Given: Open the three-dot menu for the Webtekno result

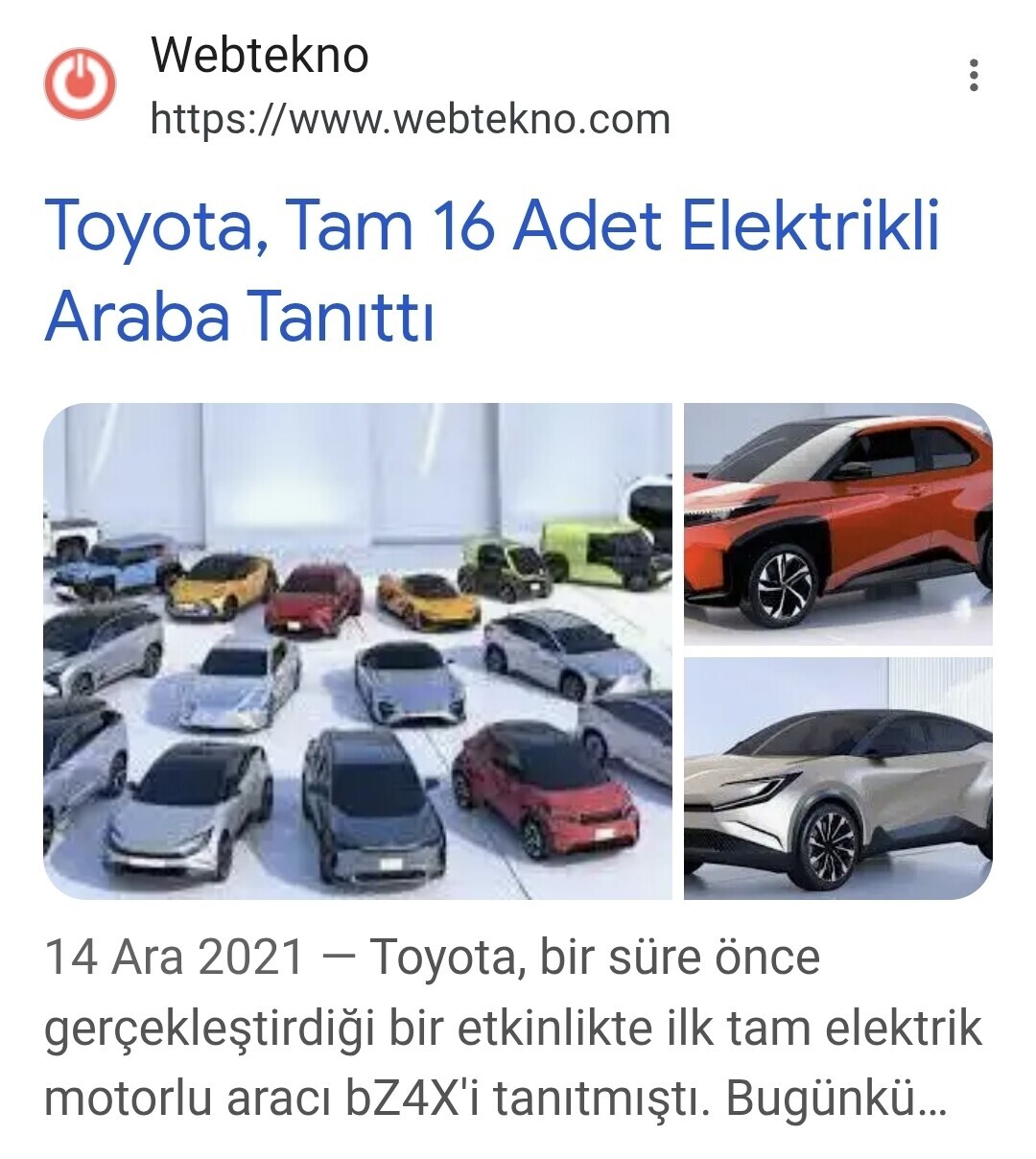Looking at the screenshot, I should [974, 76].
